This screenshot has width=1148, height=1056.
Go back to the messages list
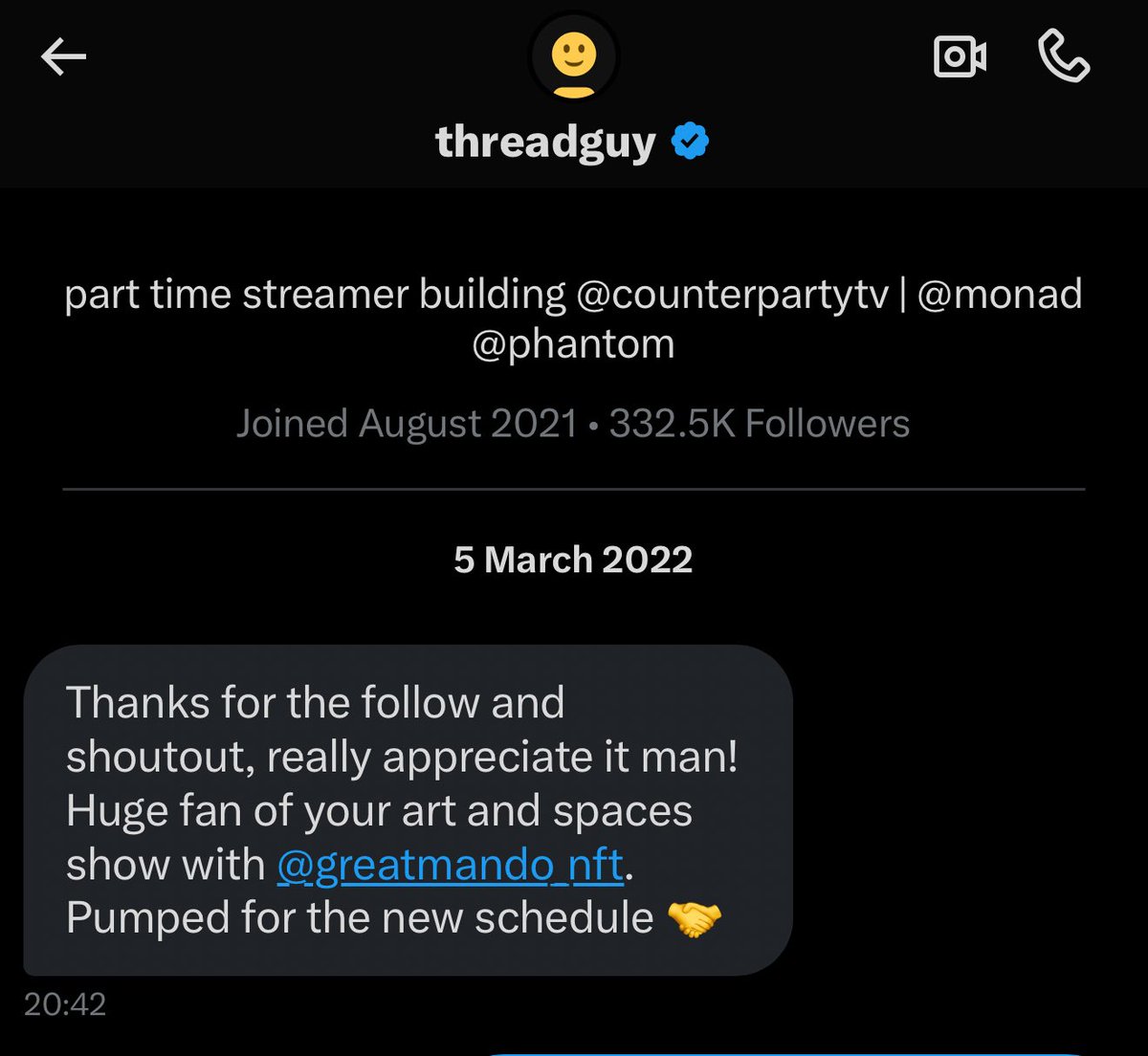[x=64, y=58]
